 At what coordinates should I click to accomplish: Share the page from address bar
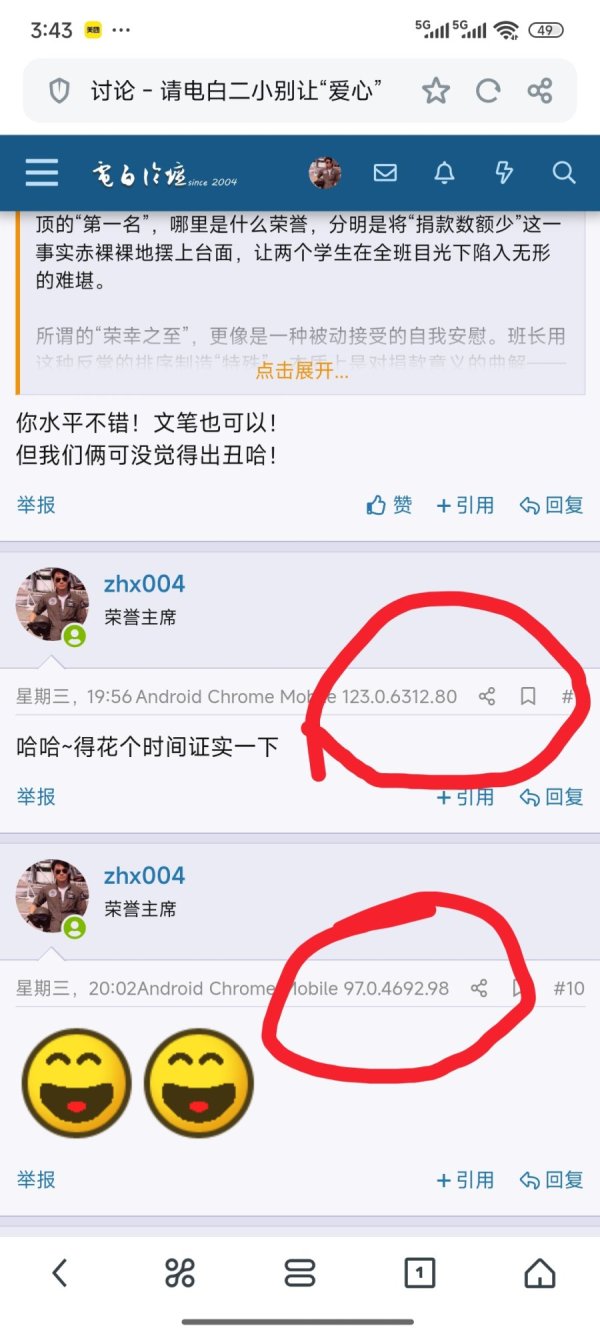click(x=540, y=92)
